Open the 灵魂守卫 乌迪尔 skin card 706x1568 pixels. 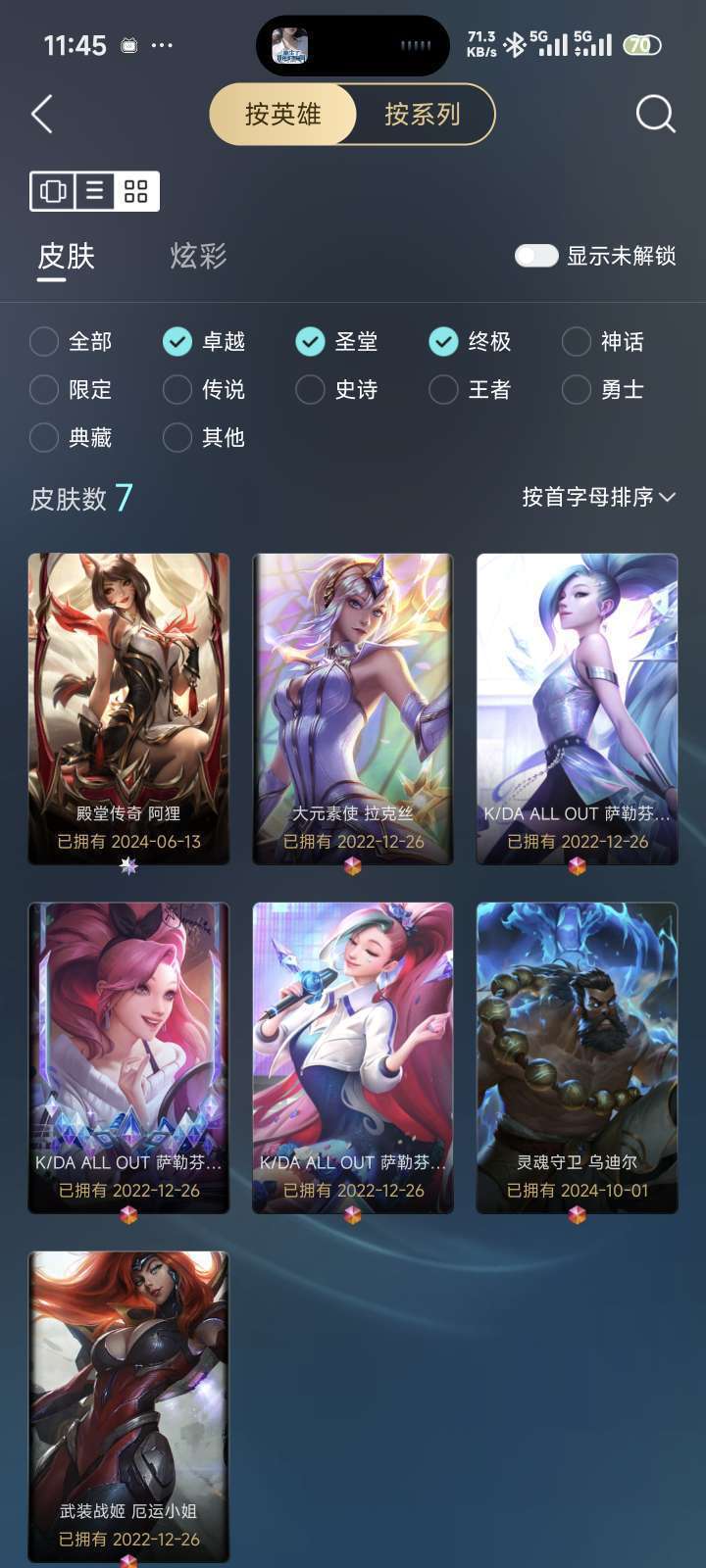pyautogui.click(x=577, y=1056)
